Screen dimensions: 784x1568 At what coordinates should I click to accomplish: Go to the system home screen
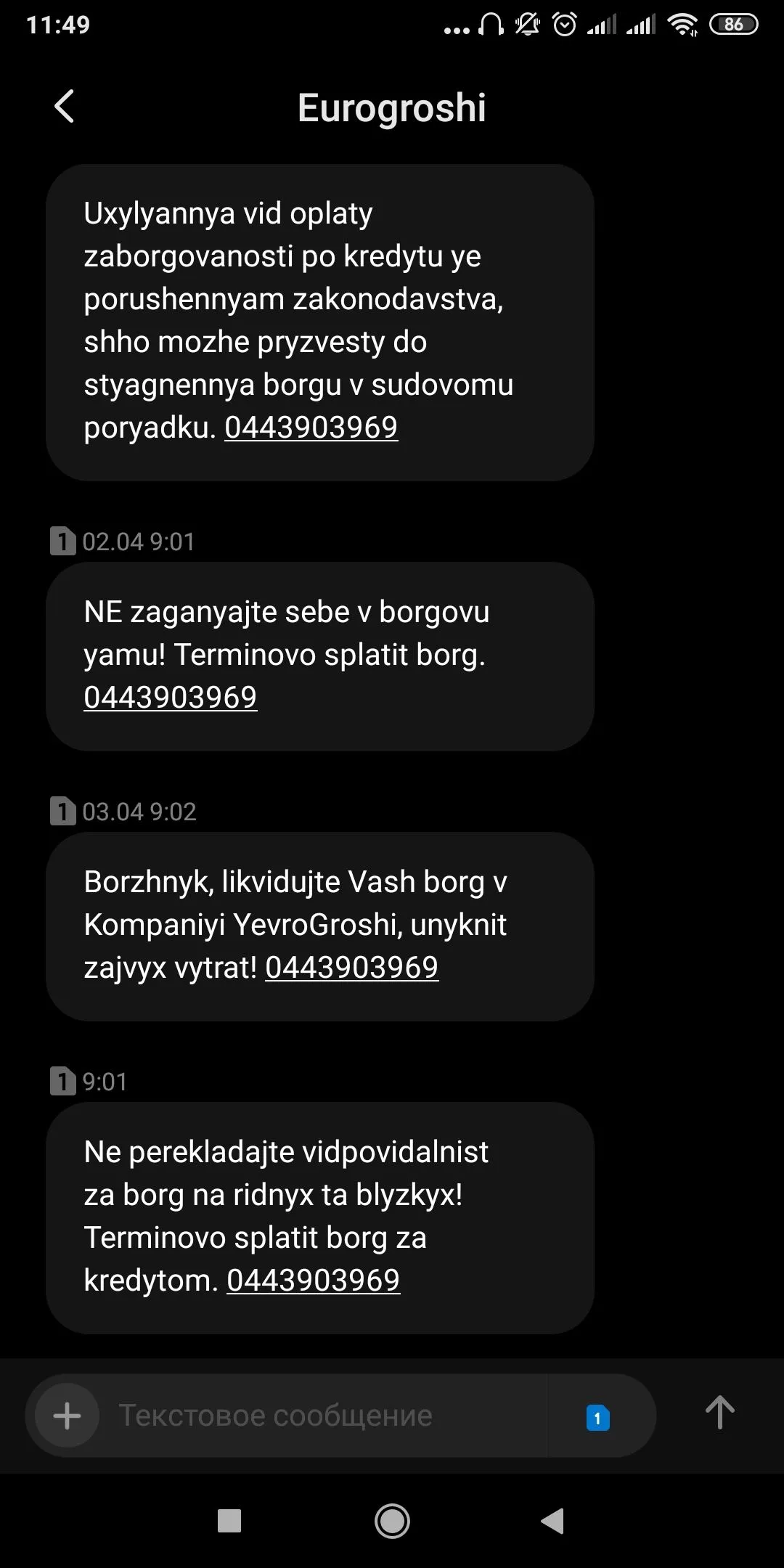(x=392, y=1520)
